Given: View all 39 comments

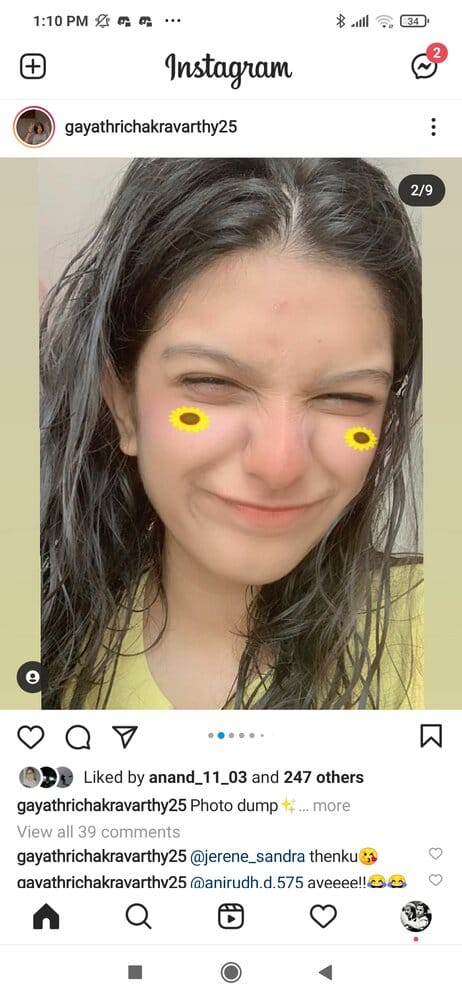Looking at the screenshot, I should click(x=98, y=832).
